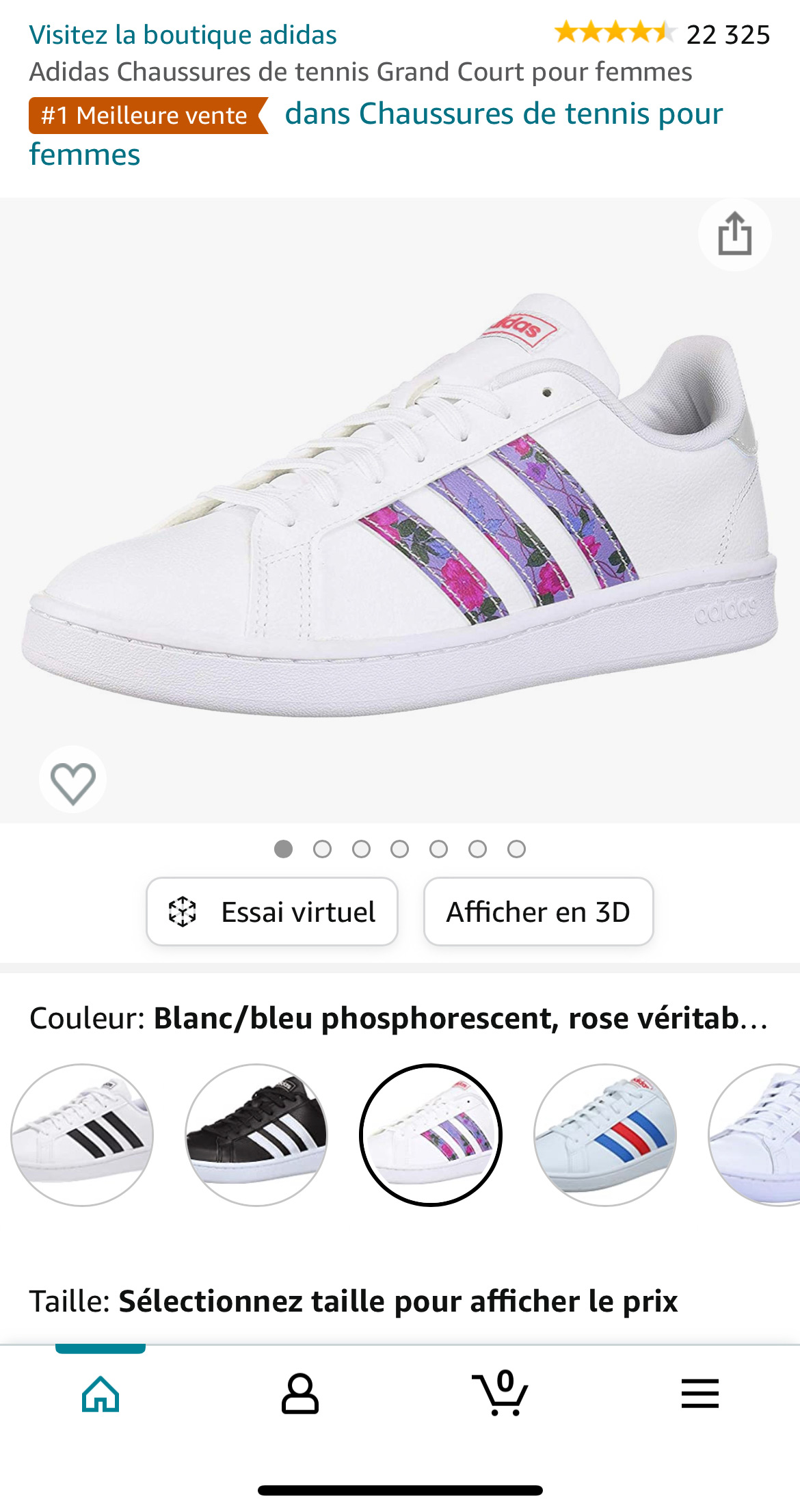
Task: Visit the adidas boutique link
Action: coord(183,35)
